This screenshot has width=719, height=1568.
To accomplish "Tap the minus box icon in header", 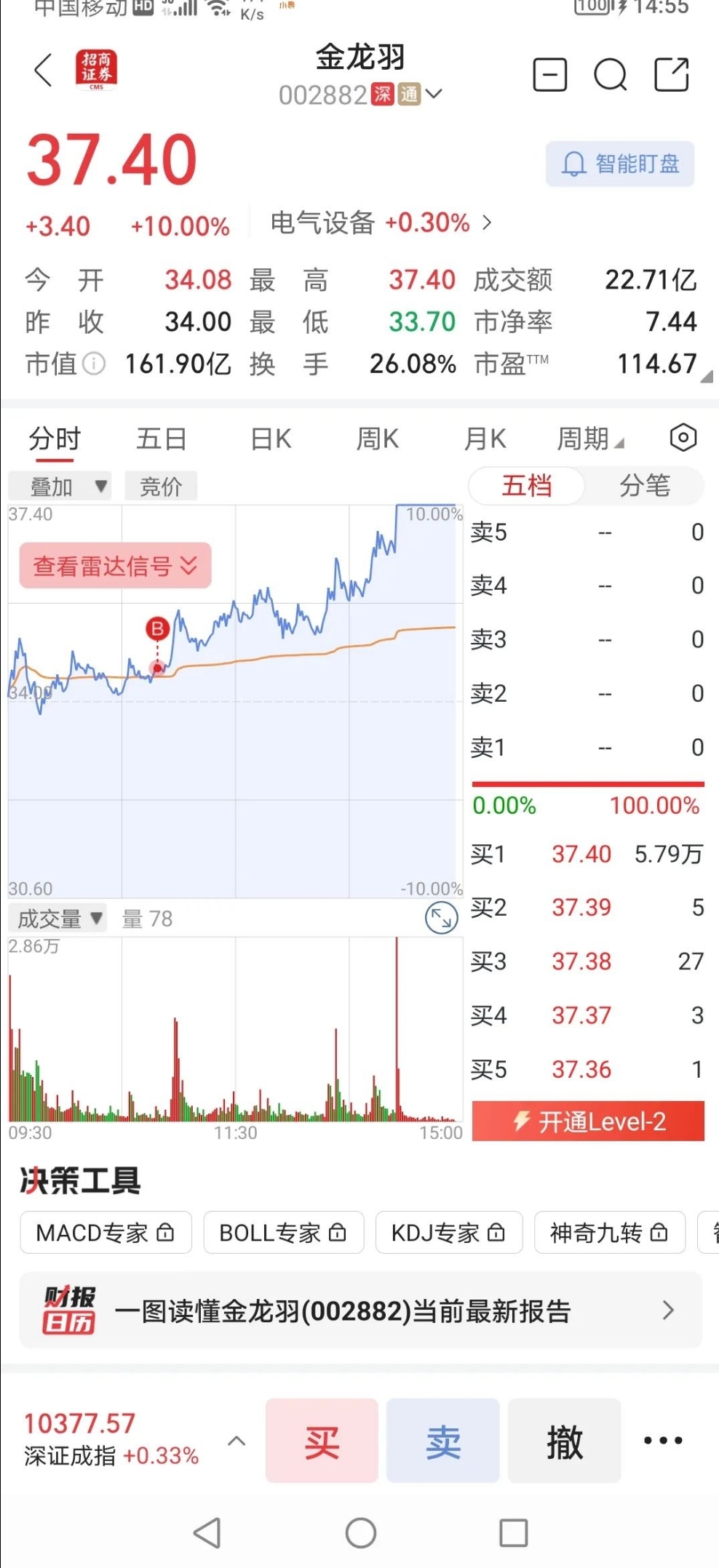I will tap(550, 74).
